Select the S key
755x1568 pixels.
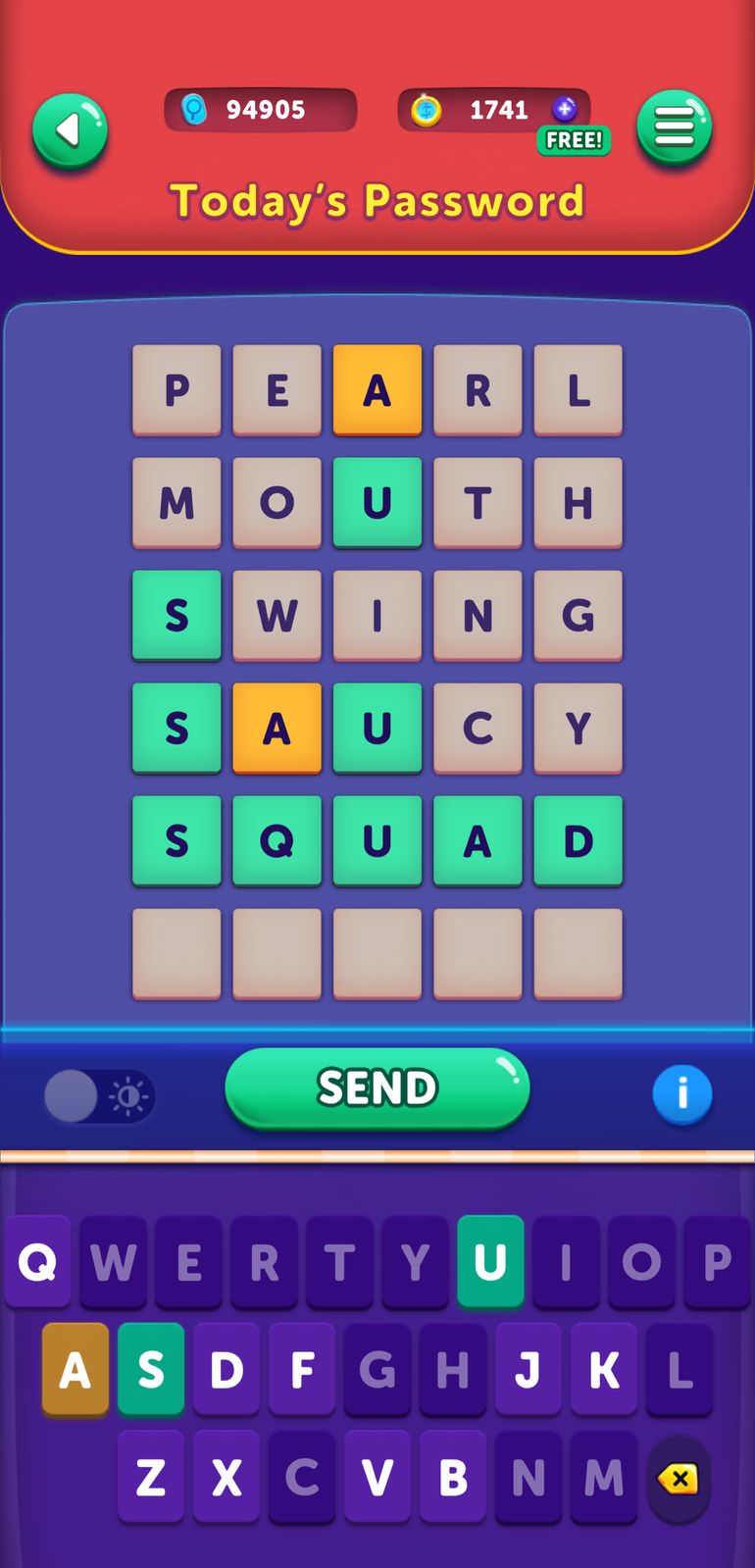[x=151, y=1369]
